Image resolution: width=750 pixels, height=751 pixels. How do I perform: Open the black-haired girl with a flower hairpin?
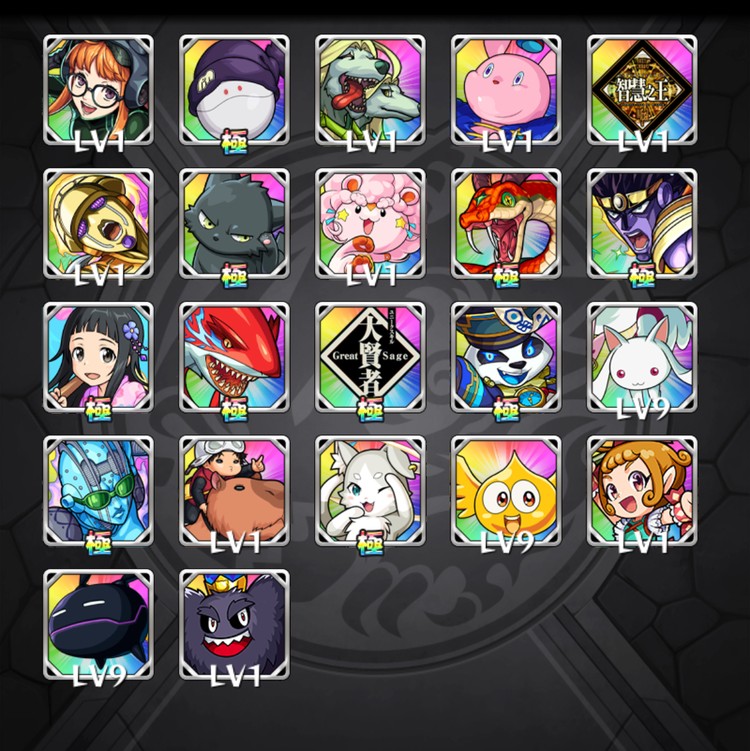click(98, 357)
